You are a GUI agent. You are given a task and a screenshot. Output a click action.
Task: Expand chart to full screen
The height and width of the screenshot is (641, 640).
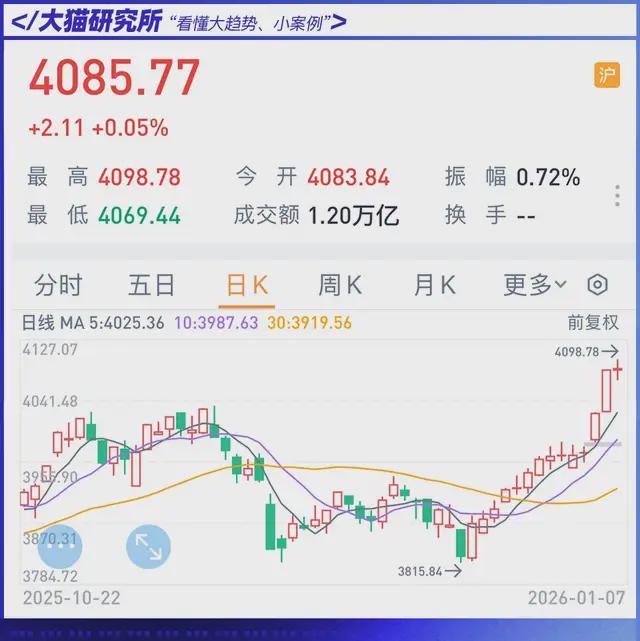148,546
